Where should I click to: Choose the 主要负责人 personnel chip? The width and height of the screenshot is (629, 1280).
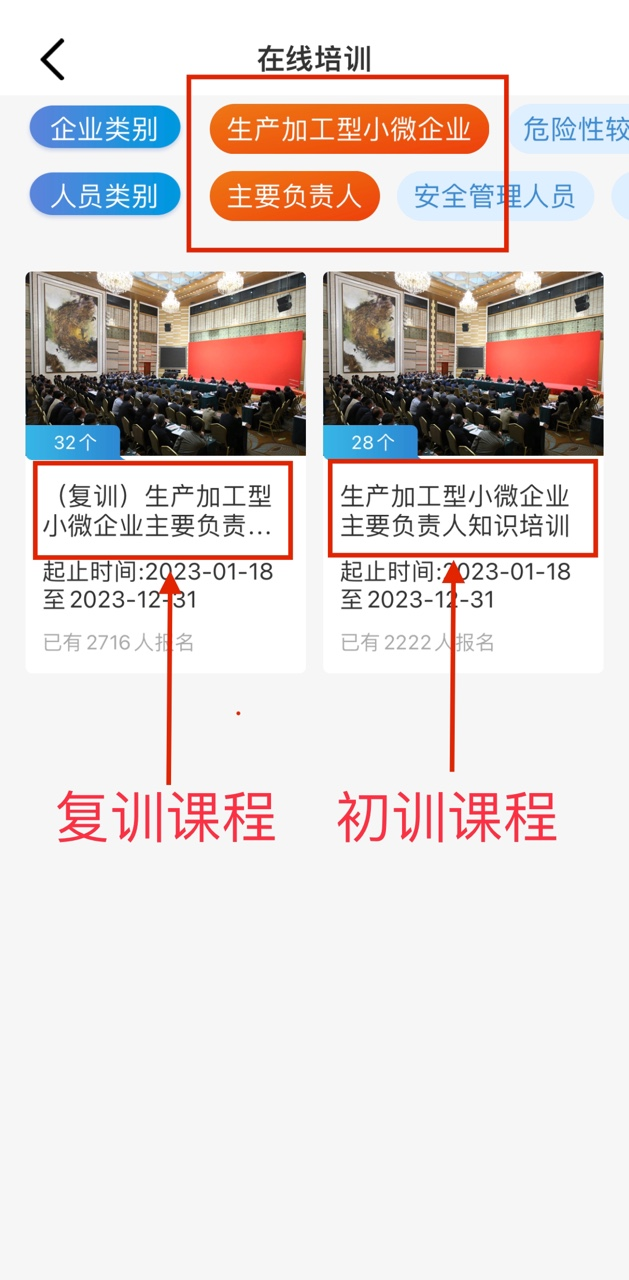point(294,196)
